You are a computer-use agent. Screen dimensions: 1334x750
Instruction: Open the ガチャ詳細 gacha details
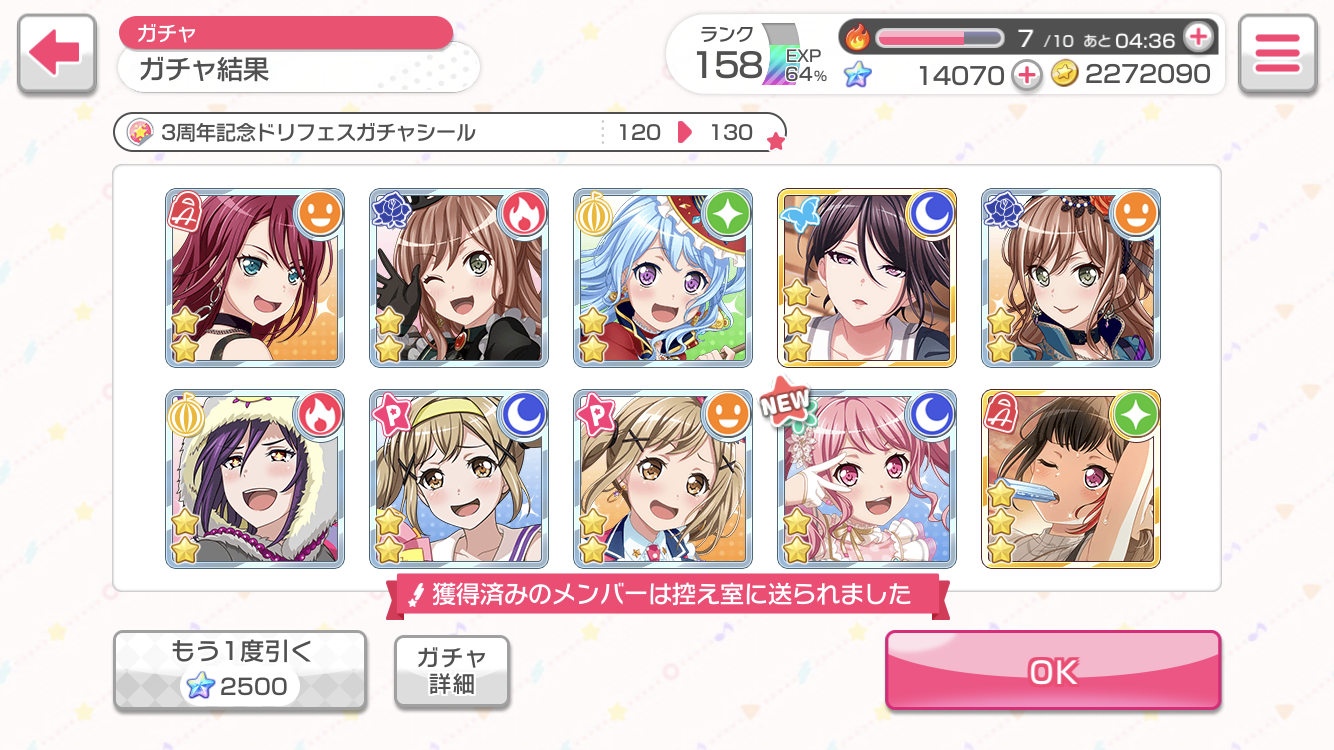pyautogui.click(x=452, y=671)
